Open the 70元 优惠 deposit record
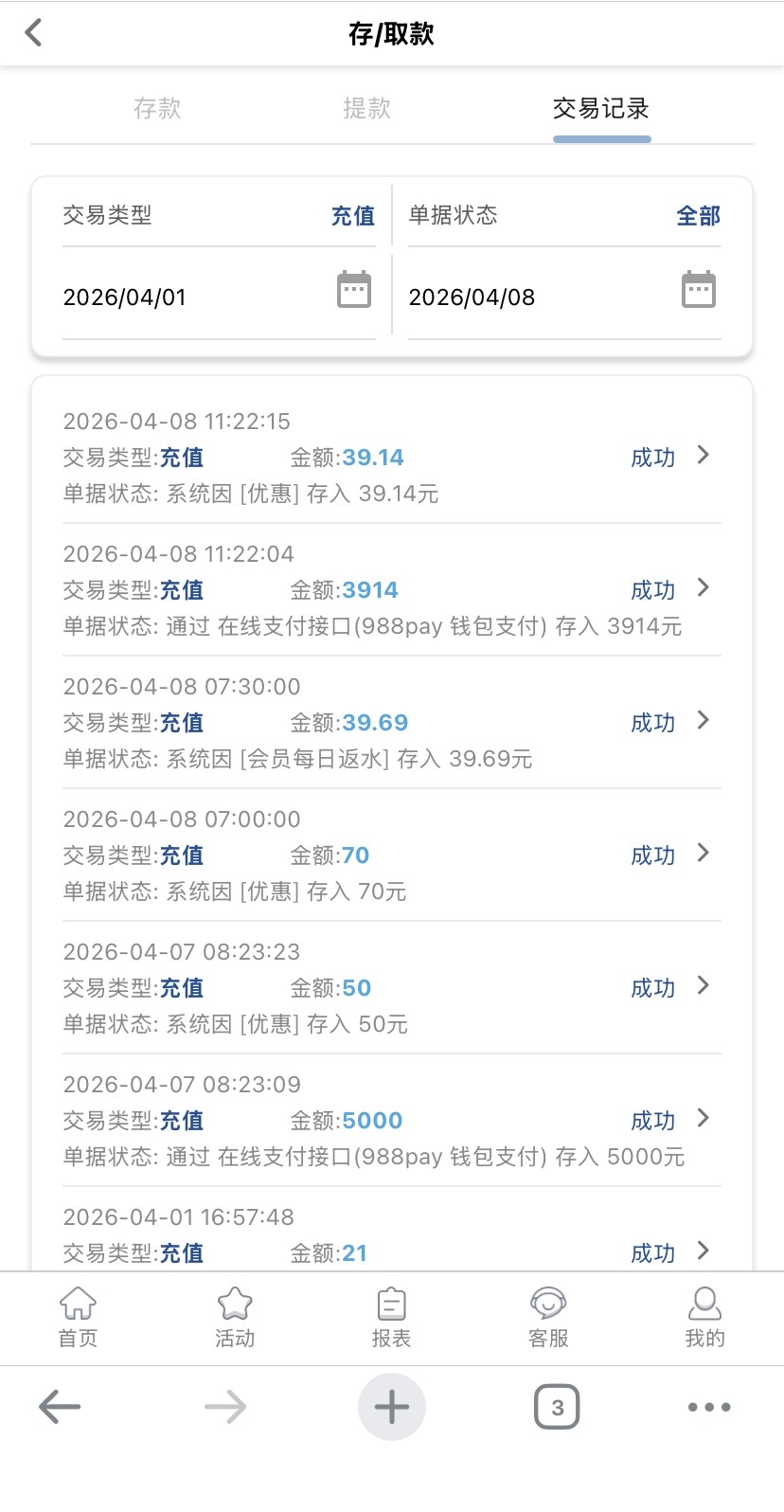The width and height of the screenshot is (784, 1512). point(703,854)
